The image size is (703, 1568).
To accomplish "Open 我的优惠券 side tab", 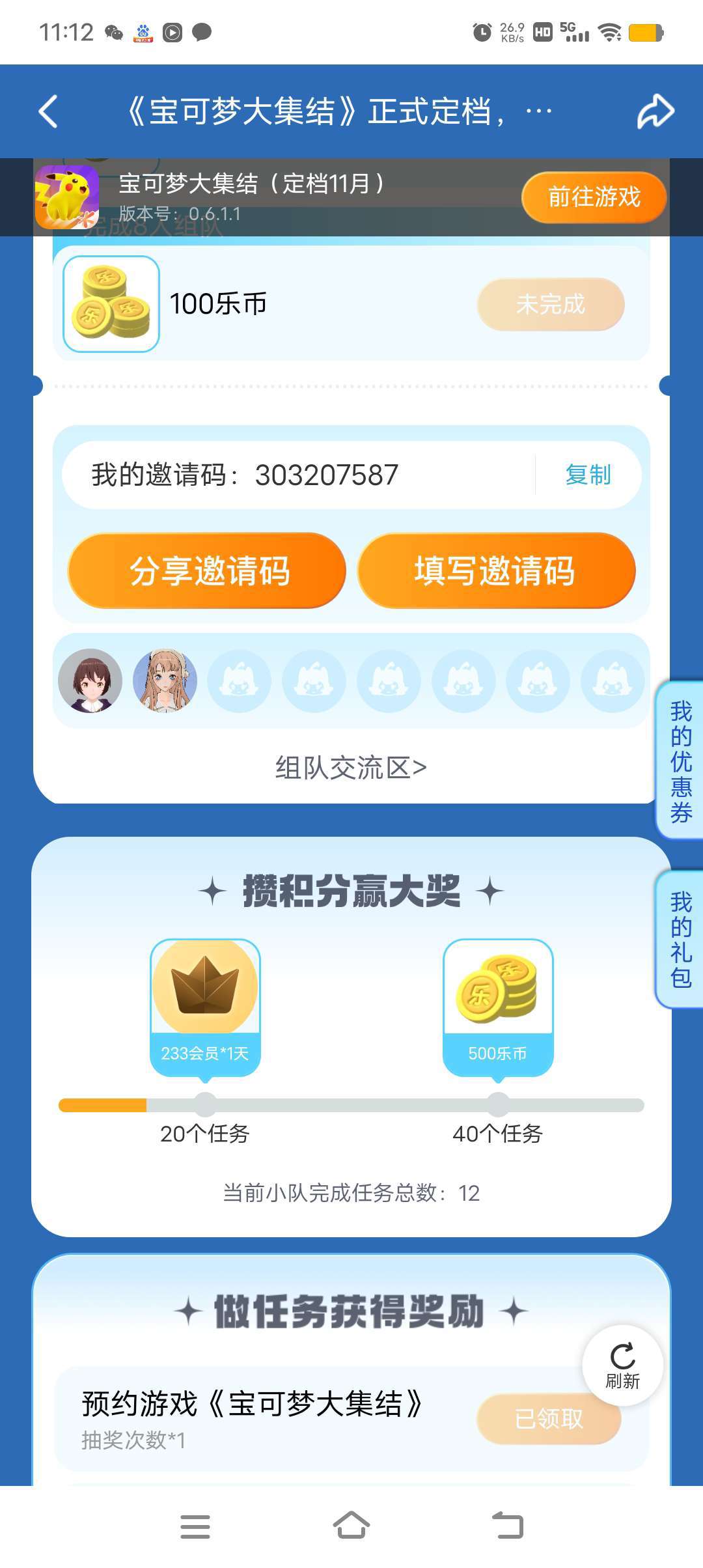I will pyautogui.click(x=680, y=761).
